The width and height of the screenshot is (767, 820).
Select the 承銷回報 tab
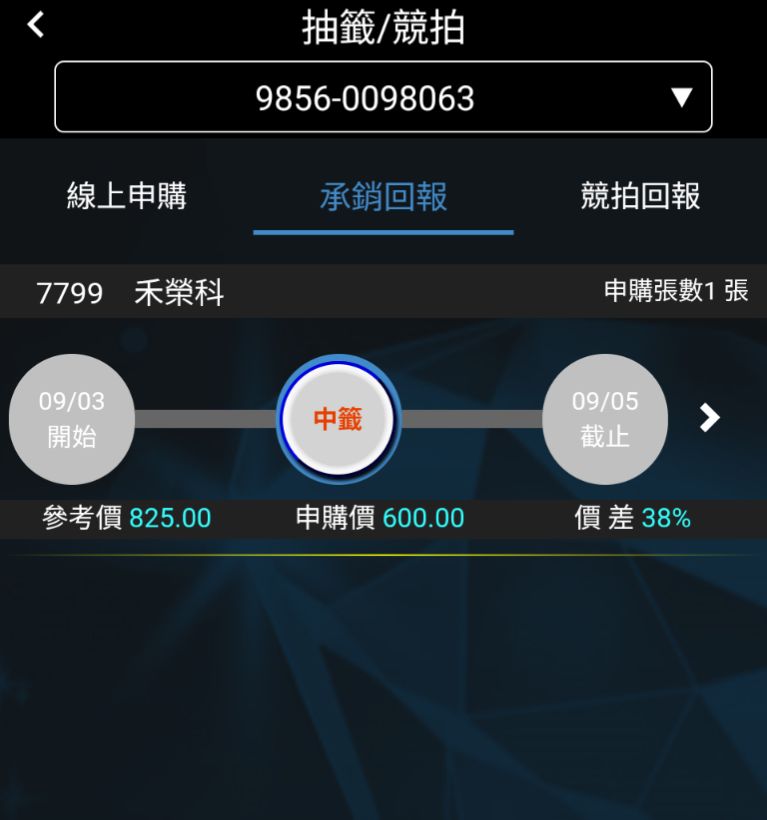(383, 196)
